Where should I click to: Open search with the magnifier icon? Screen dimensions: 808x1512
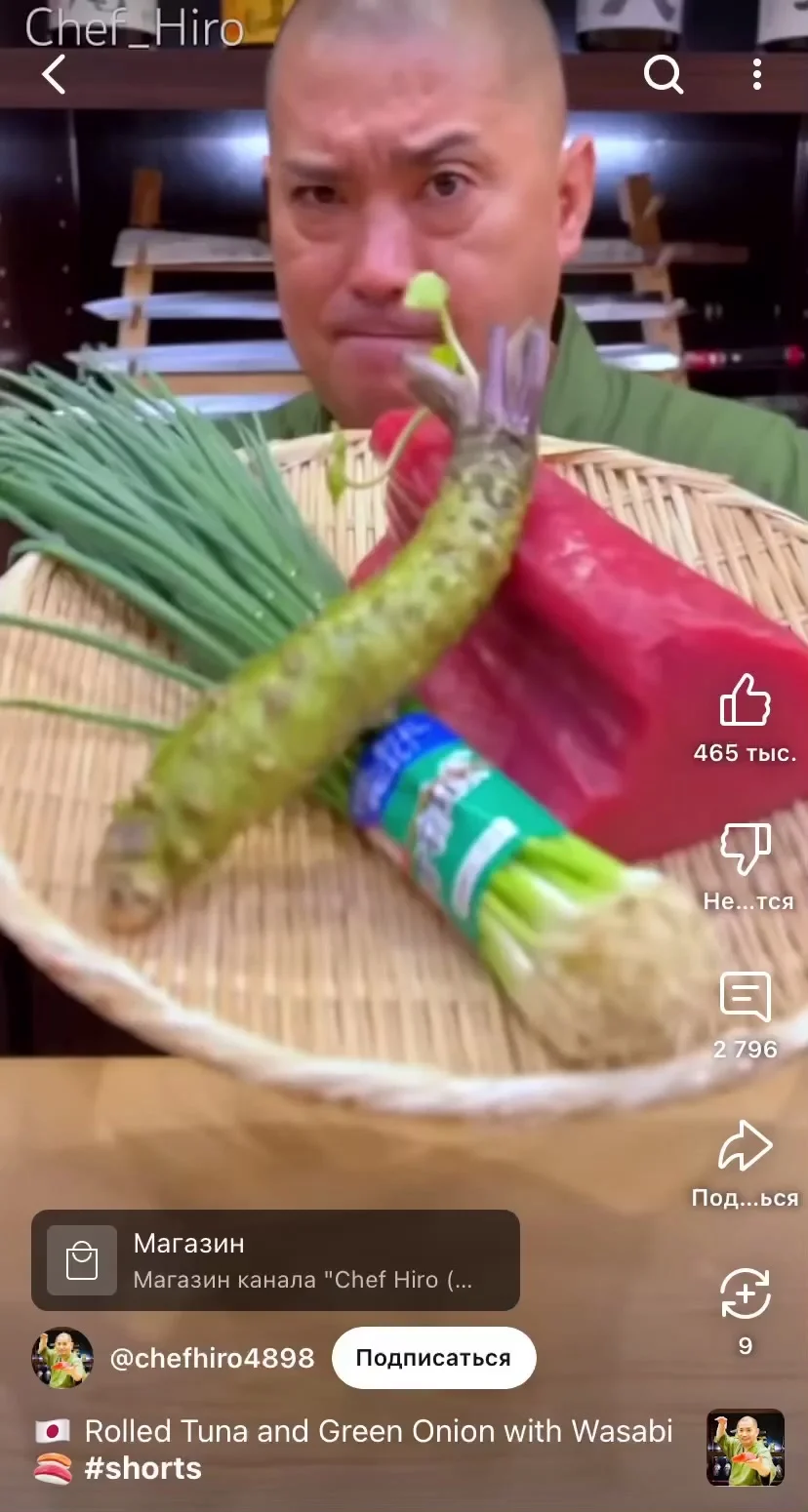point(664,75)
